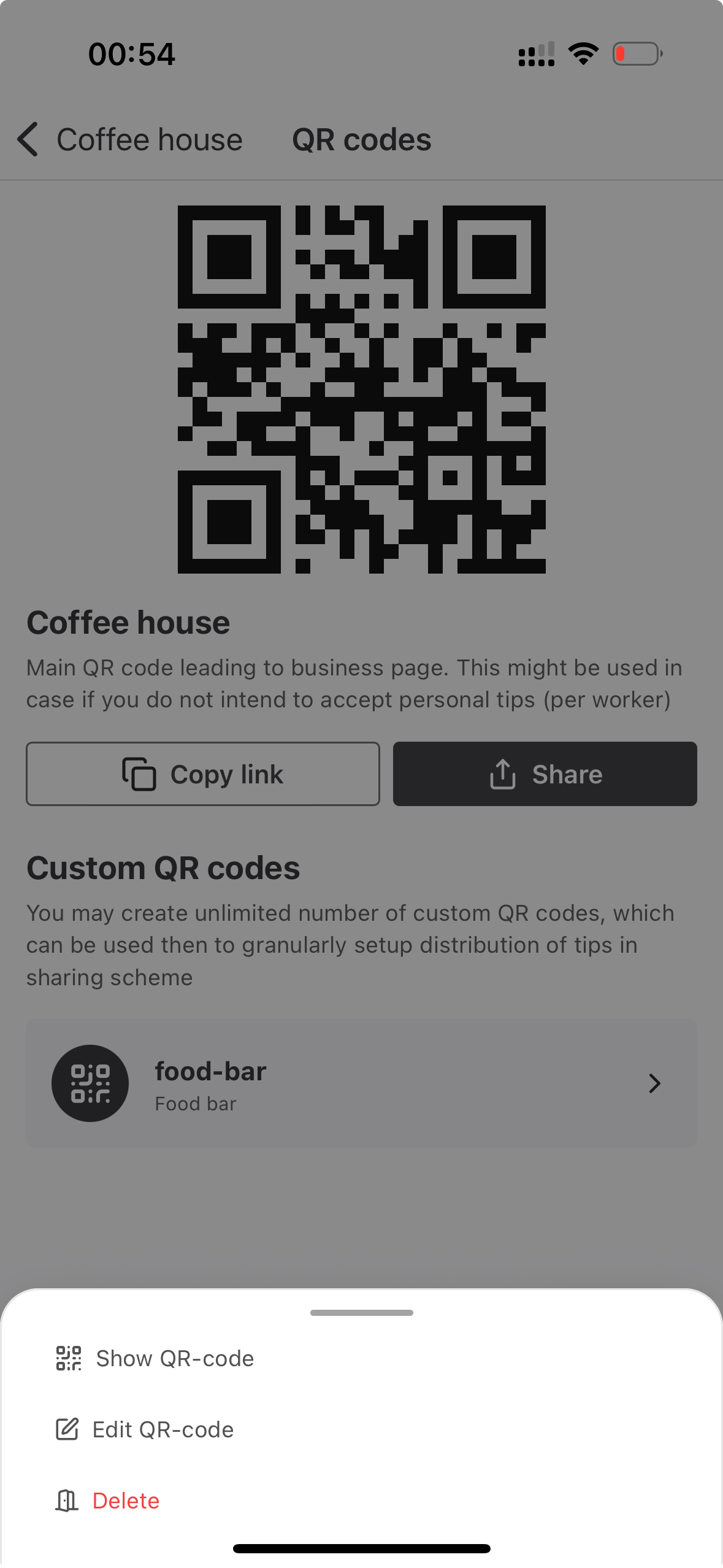Choose Edit QR-code from the menu
Image resolution: width=723 pixels, height=1568 pixels.
pyautogui.click(x=163, y=1429)
